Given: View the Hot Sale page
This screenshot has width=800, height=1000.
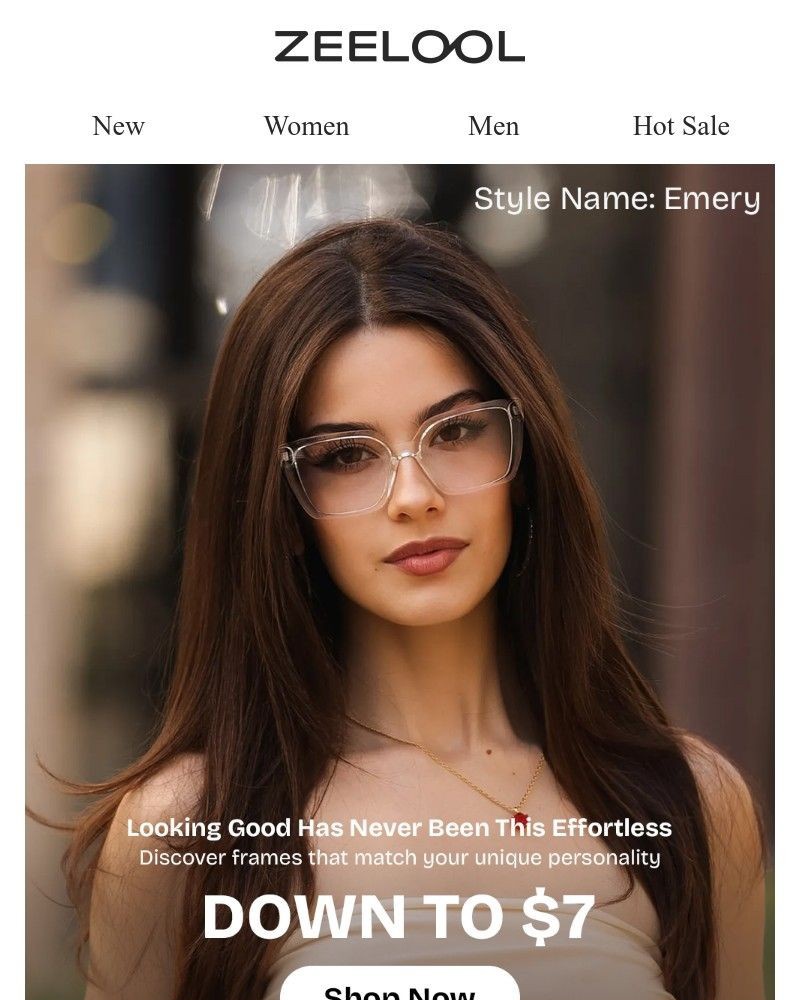Looking at the screenshot, I should pos(681,126).
